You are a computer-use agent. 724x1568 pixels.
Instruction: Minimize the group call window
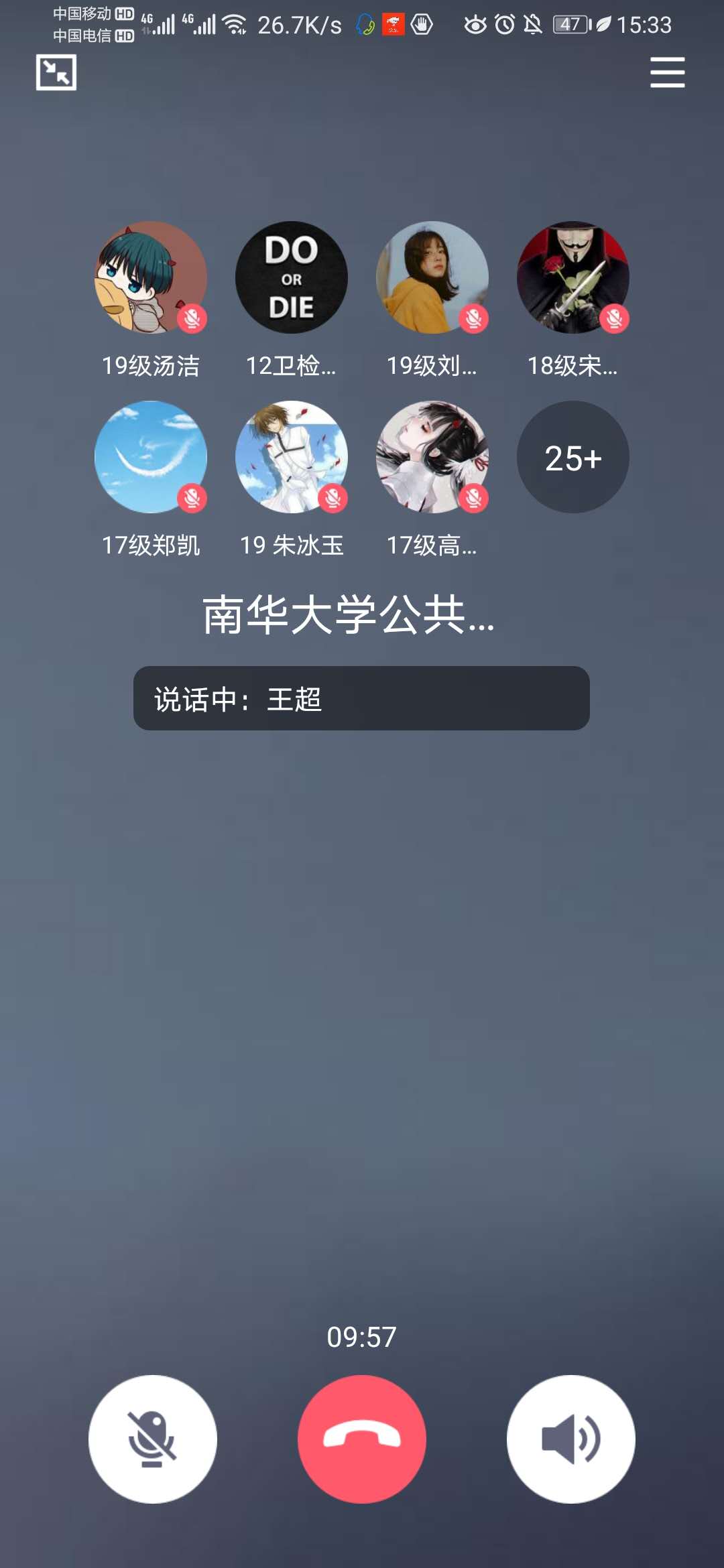click(56, 72)
